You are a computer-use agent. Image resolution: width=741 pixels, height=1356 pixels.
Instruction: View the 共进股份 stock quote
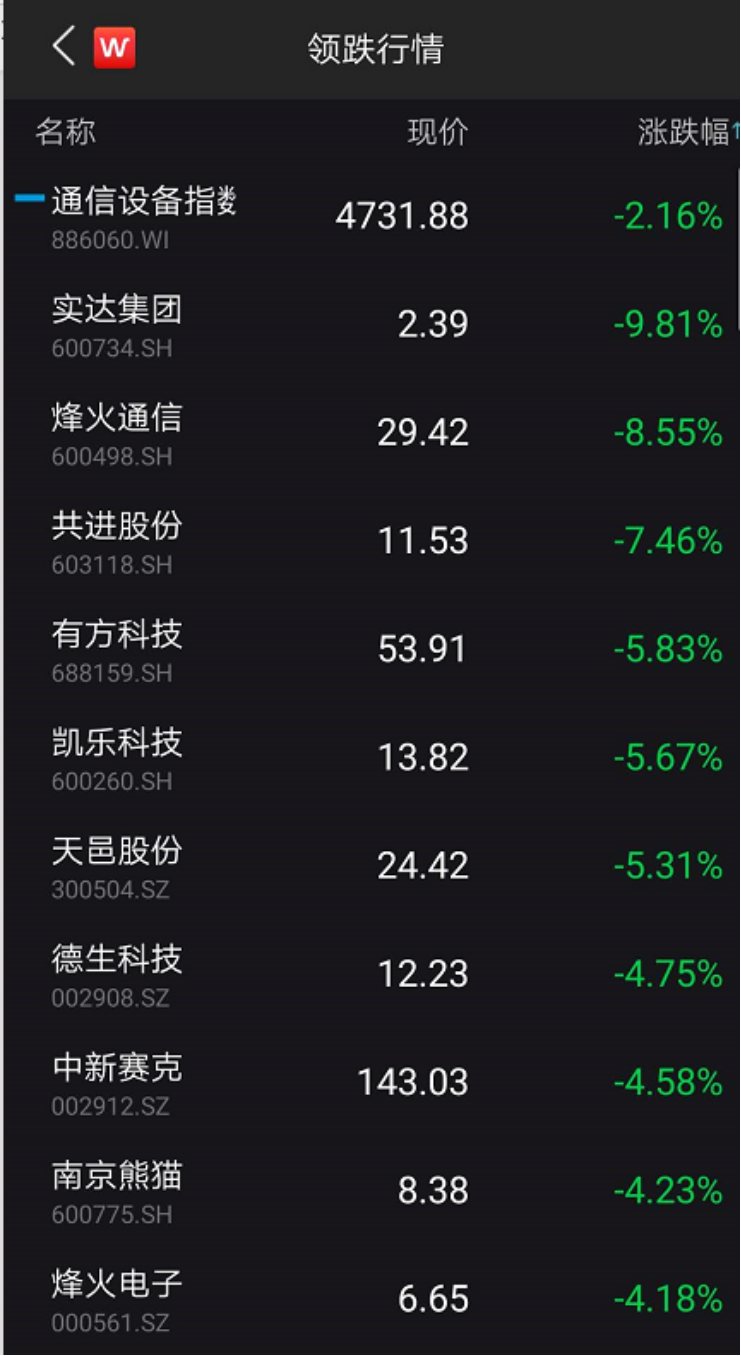coord(370,541)
